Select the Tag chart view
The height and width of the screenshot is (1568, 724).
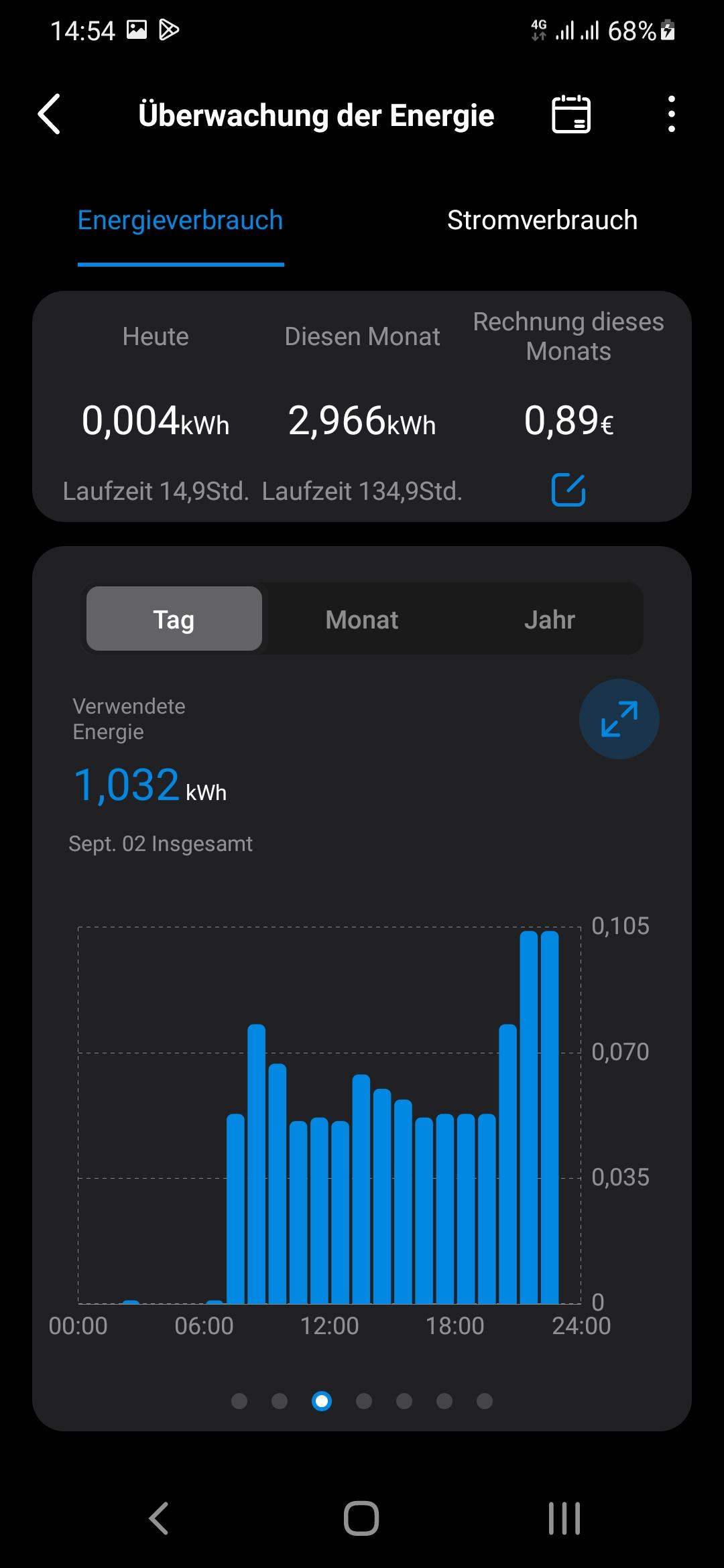click(174, 620)
